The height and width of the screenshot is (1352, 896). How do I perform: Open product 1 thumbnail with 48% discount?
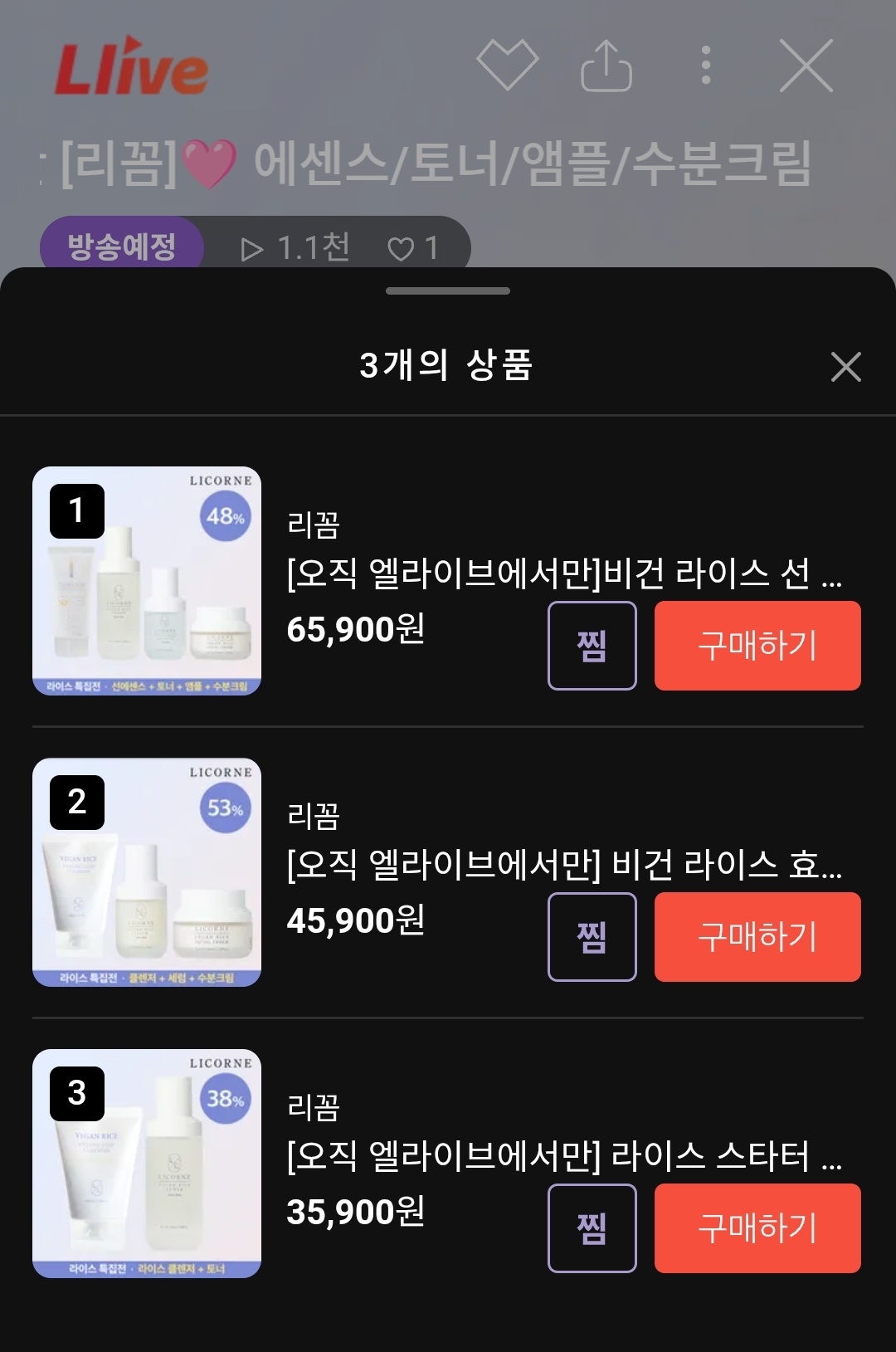(x=147, y=581)
